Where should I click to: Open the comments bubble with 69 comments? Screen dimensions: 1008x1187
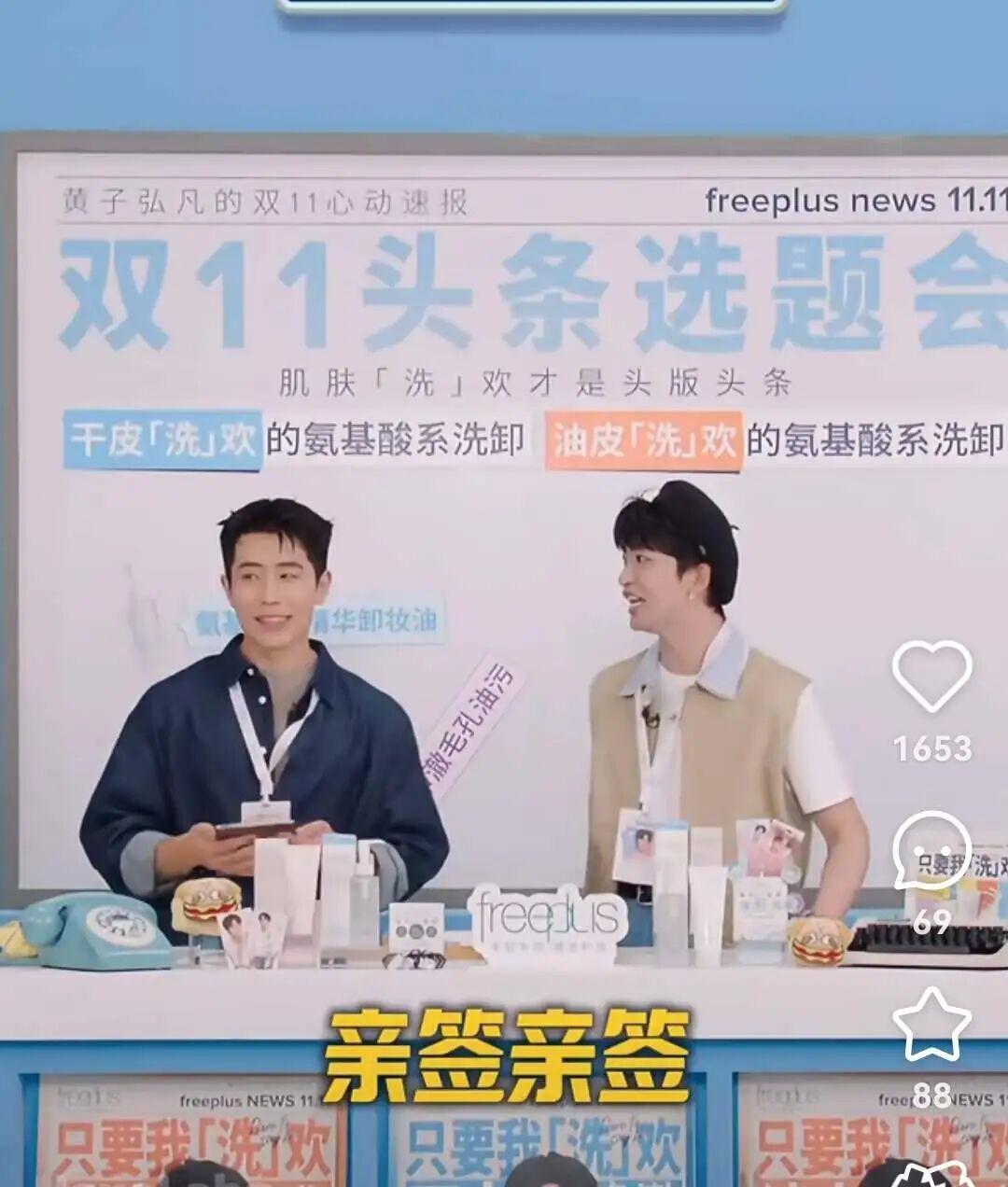click(931, 849)
